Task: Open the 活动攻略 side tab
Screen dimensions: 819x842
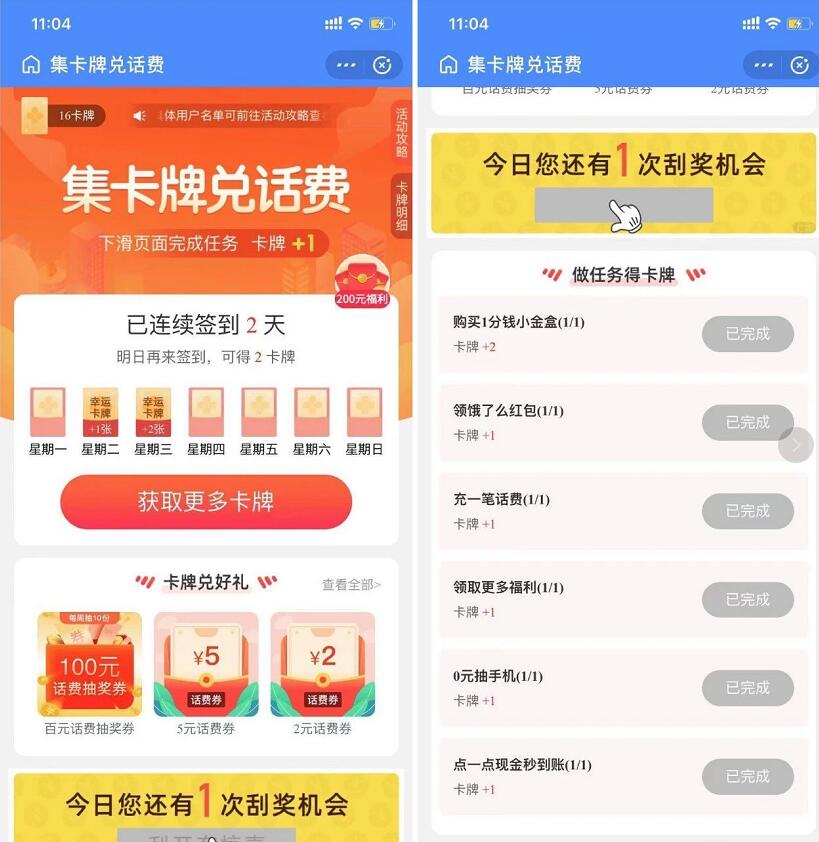Action: coord(402,135)
